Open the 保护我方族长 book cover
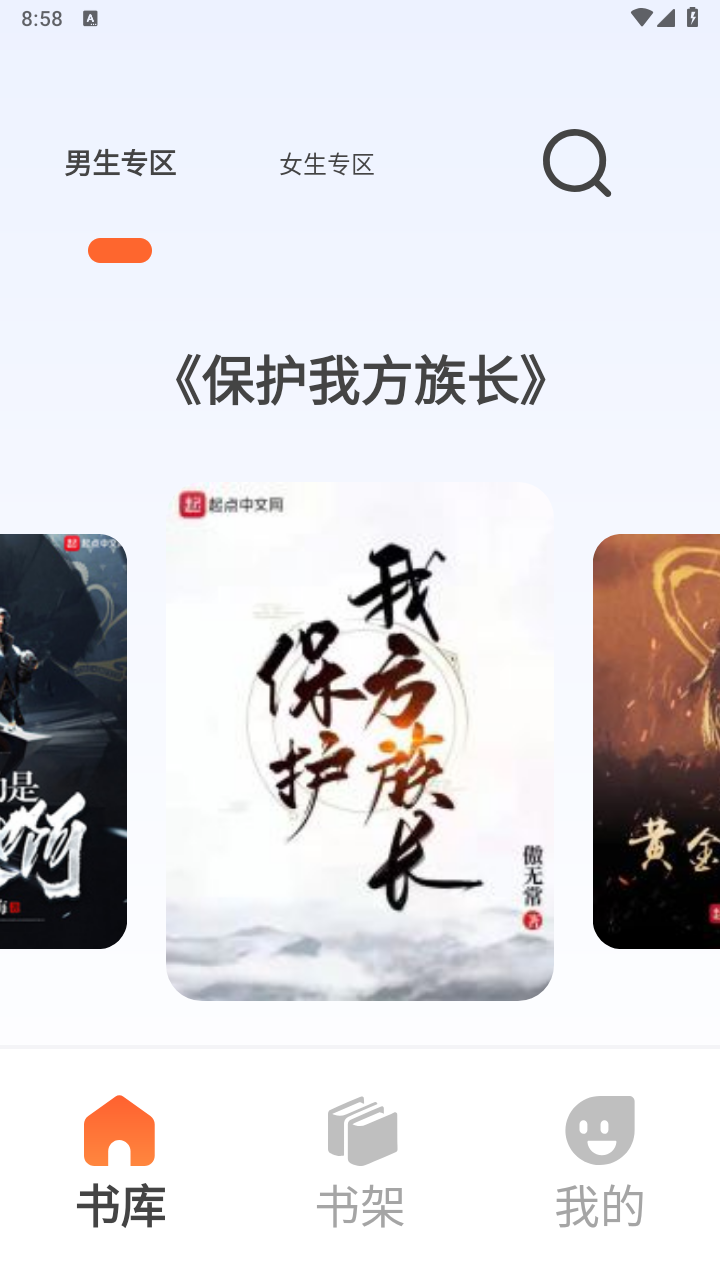The height and width of the screenshot is (1280, 720). click(360, 740)
